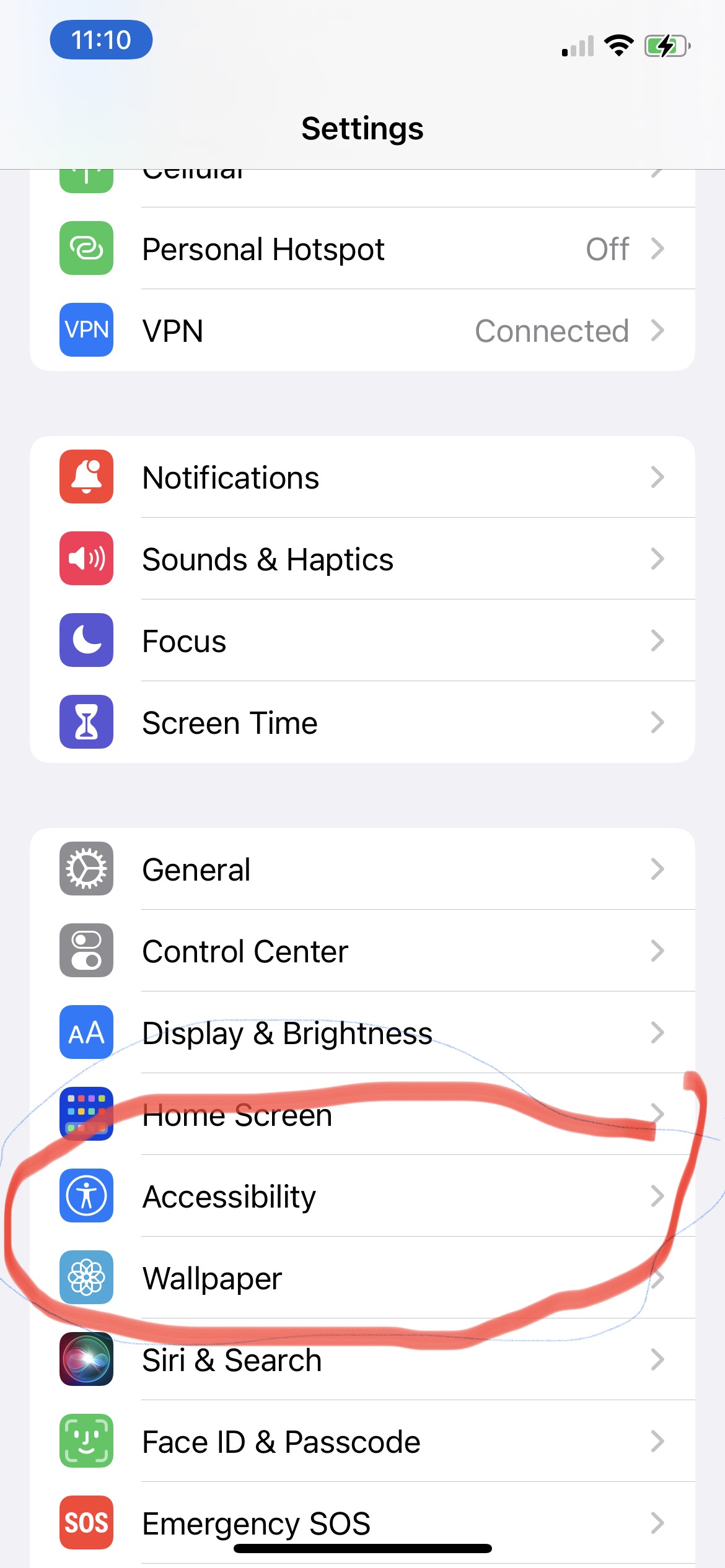Screen dimensions: 725x1568
Task: Go to Accessibility settings
Action: coord(362,1196)
